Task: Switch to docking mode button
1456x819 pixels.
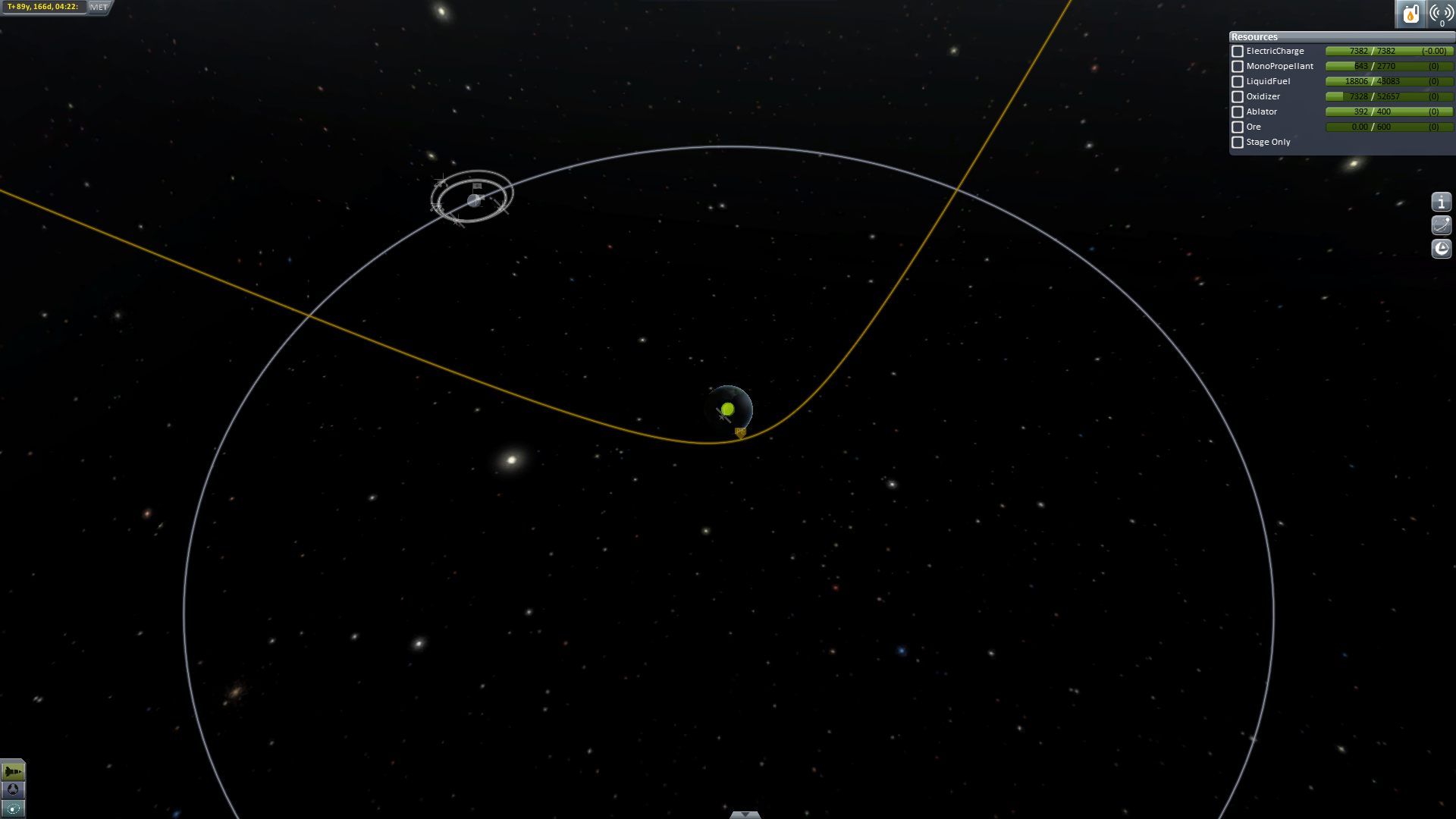Action: (13, 790)
